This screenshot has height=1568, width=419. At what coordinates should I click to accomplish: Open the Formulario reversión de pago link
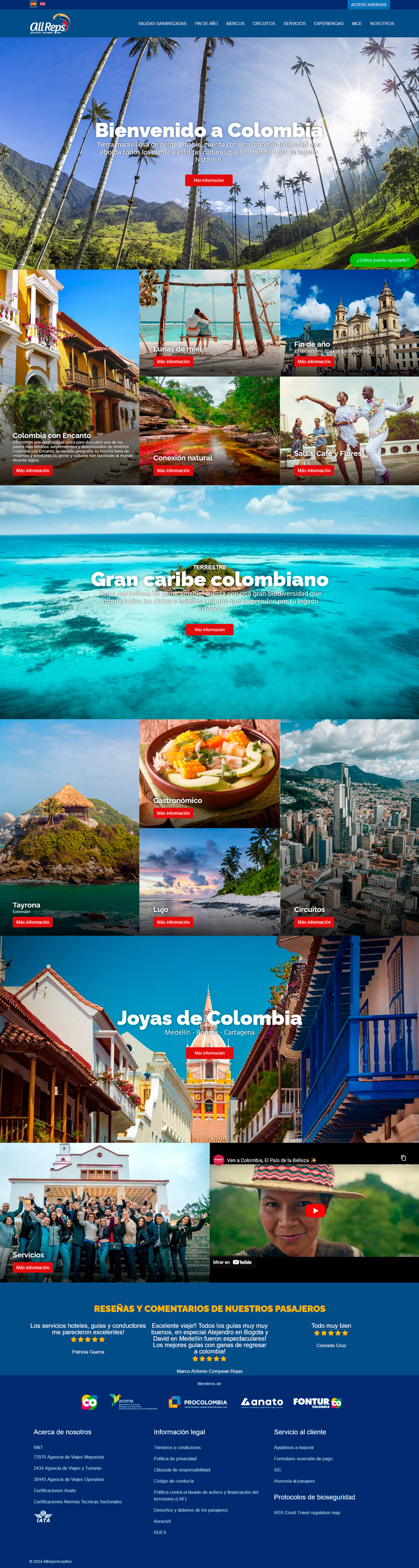(x=303, y=1459)
